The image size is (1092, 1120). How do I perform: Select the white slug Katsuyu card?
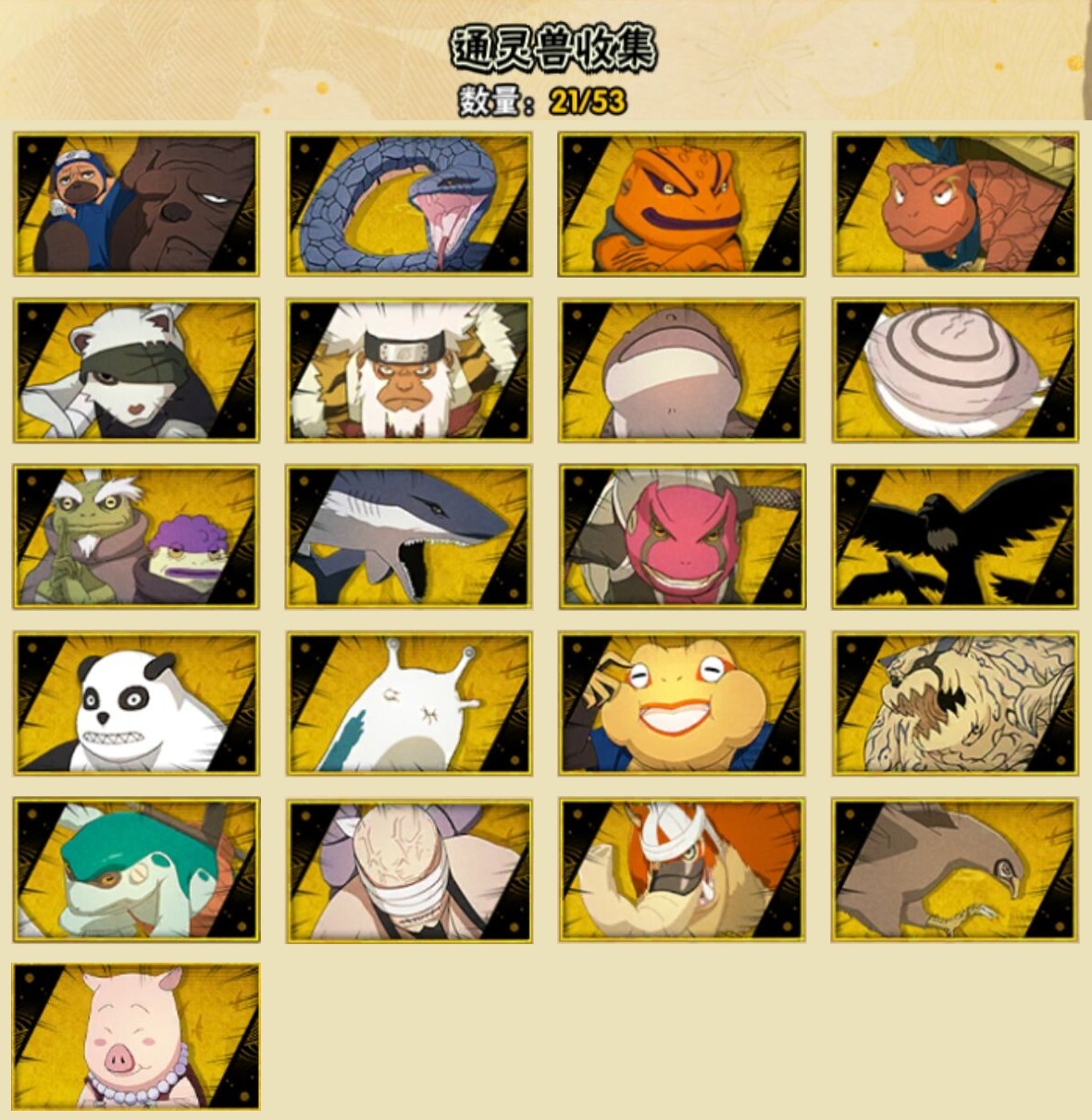click(408, 703)
